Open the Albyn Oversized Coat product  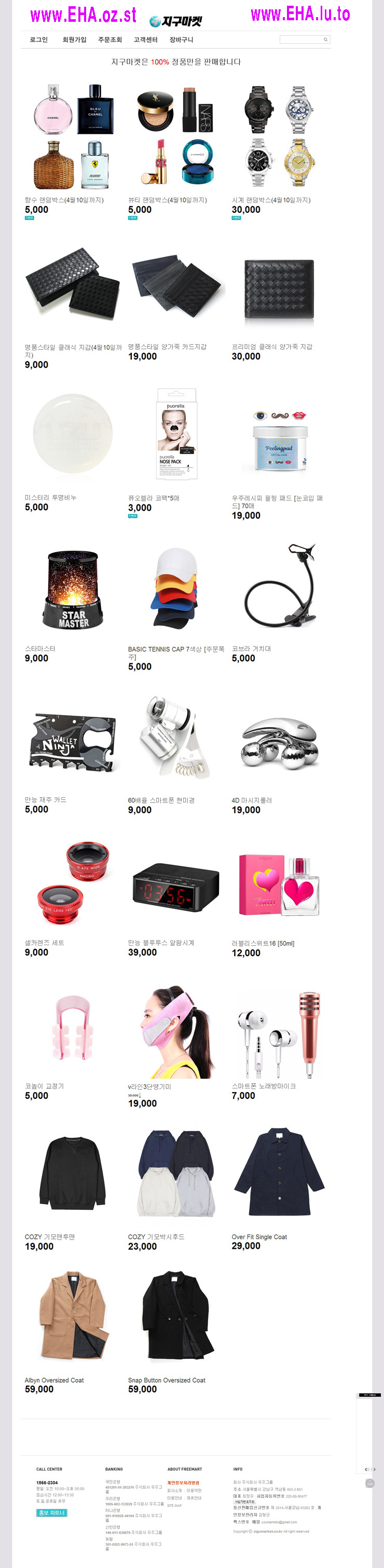pyautogui.click(x=73, y=1320)
